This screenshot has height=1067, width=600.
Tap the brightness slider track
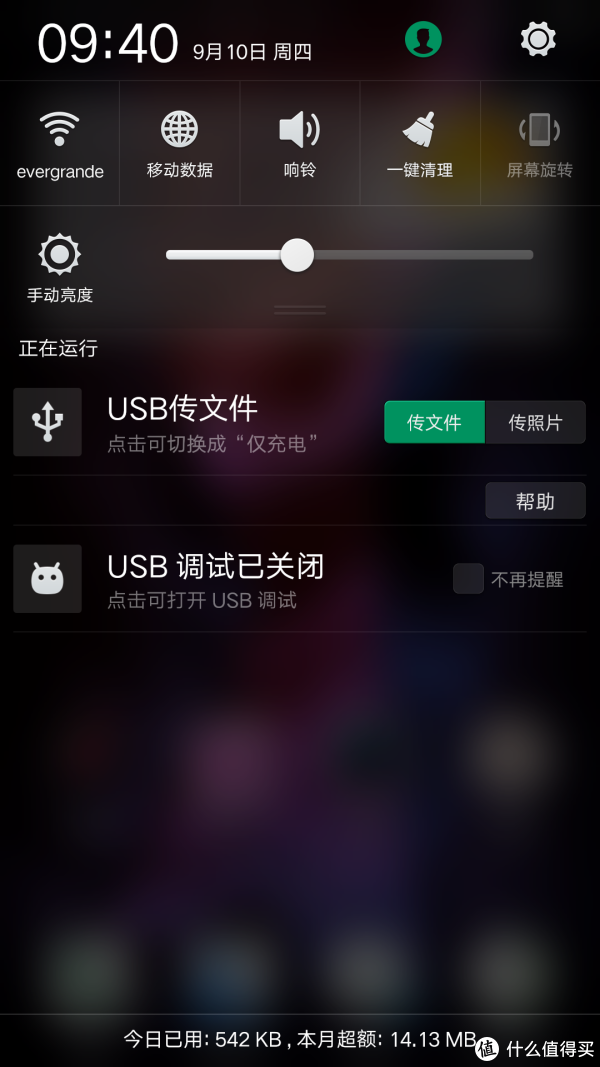pos(349,255)
